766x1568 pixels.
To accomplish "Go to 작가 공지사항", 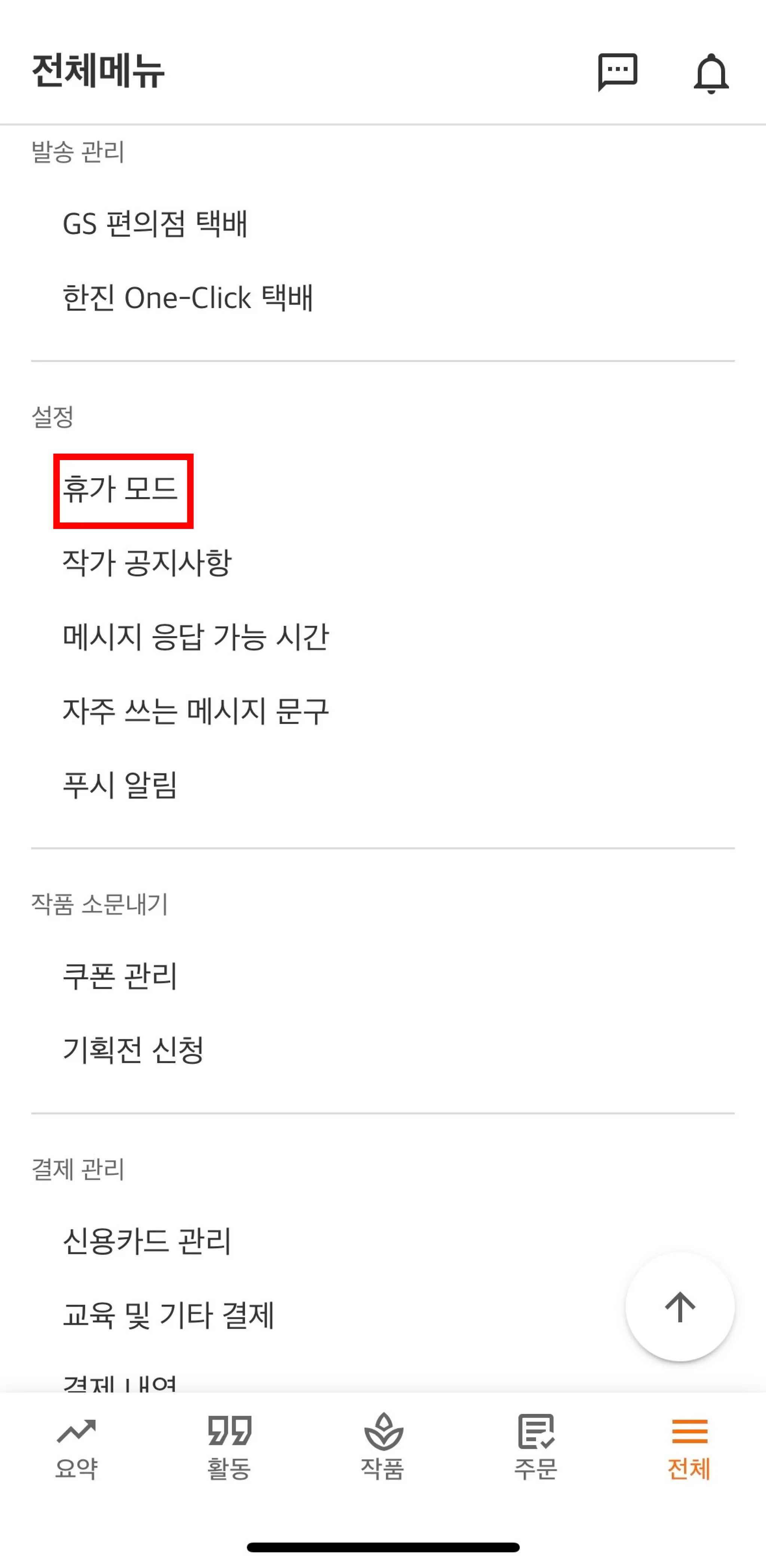I will tap(147, 562).
